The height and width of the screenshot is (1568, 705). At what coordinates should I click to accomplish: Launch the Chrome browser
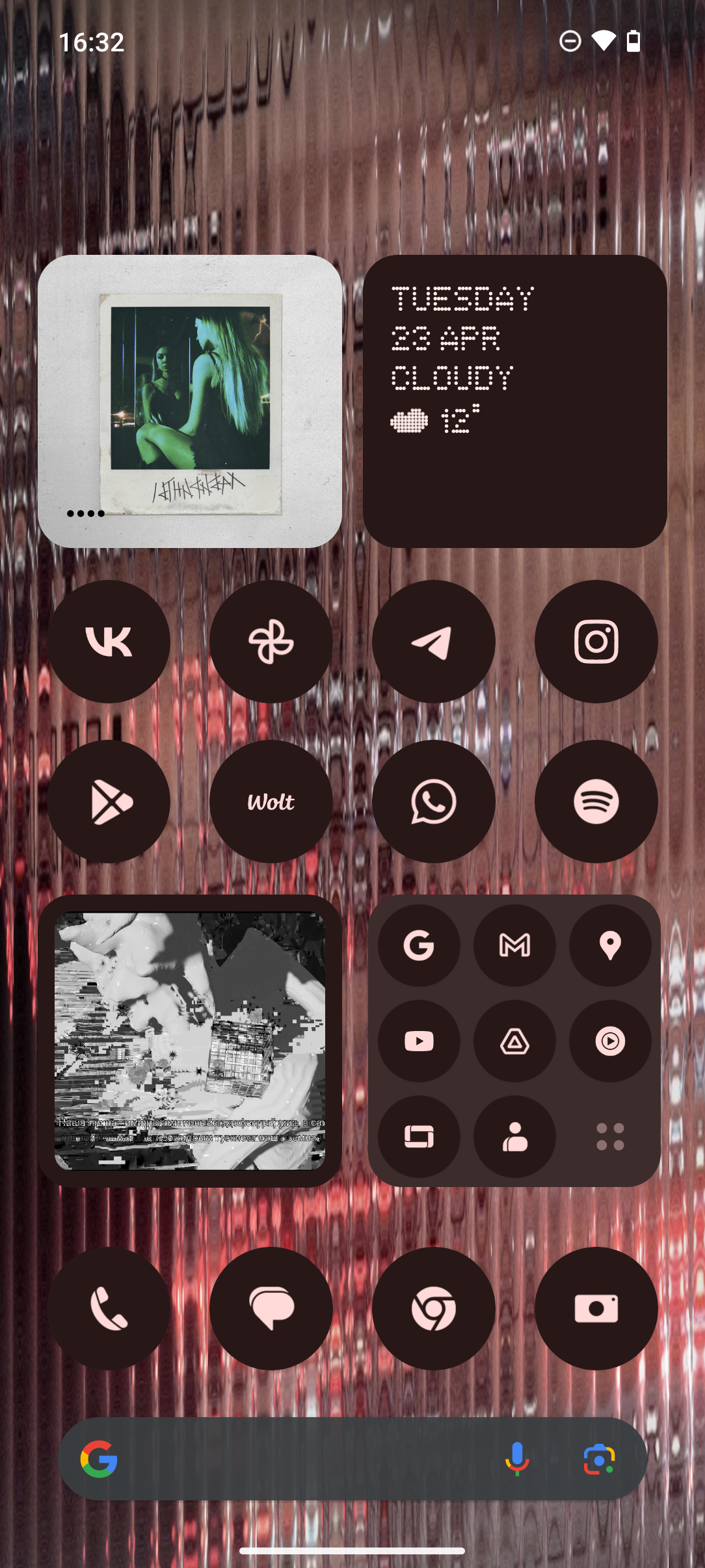coord(434,1309)
